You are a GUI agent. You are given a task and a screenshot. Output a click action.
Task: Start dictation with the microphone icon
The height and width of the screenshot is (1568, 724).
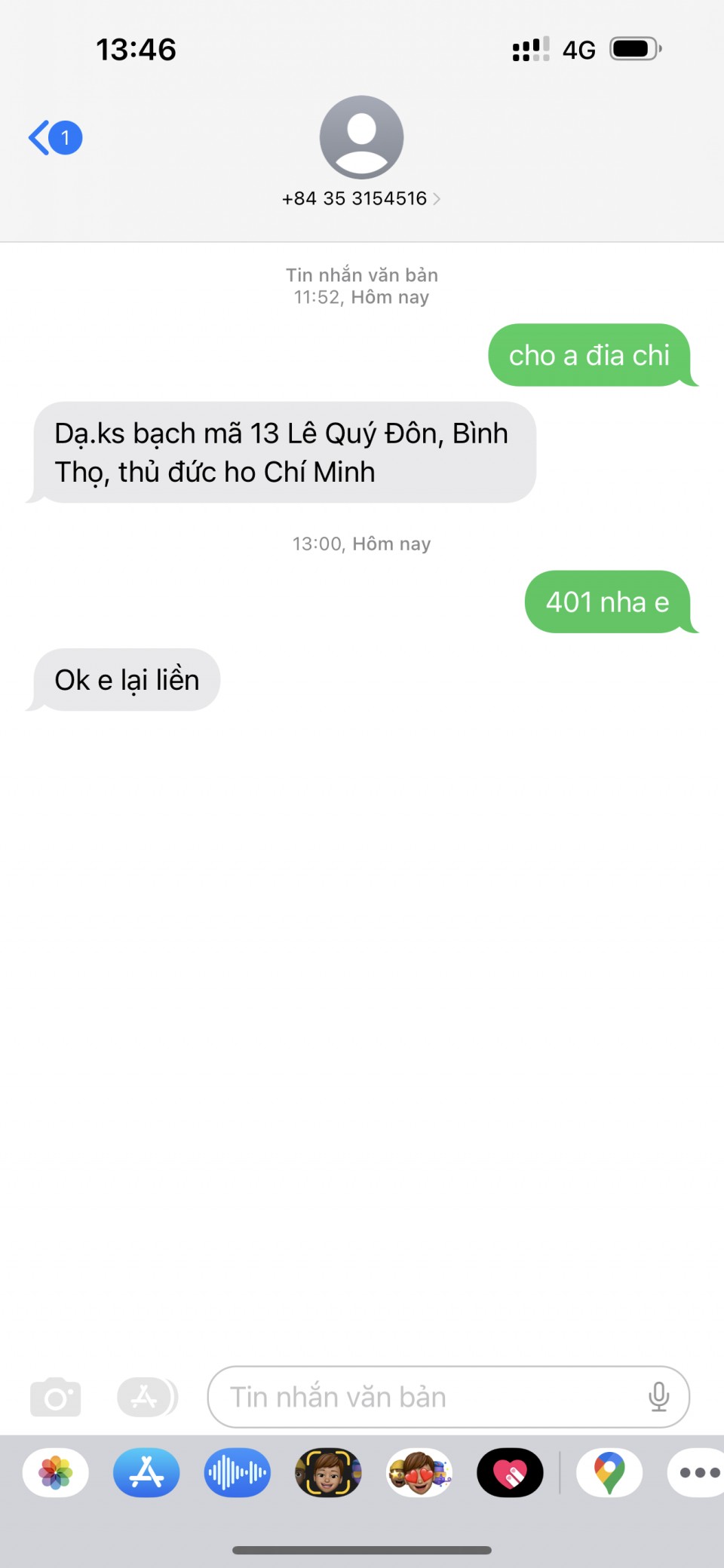pyautogui.click(x=658, y=1397)
